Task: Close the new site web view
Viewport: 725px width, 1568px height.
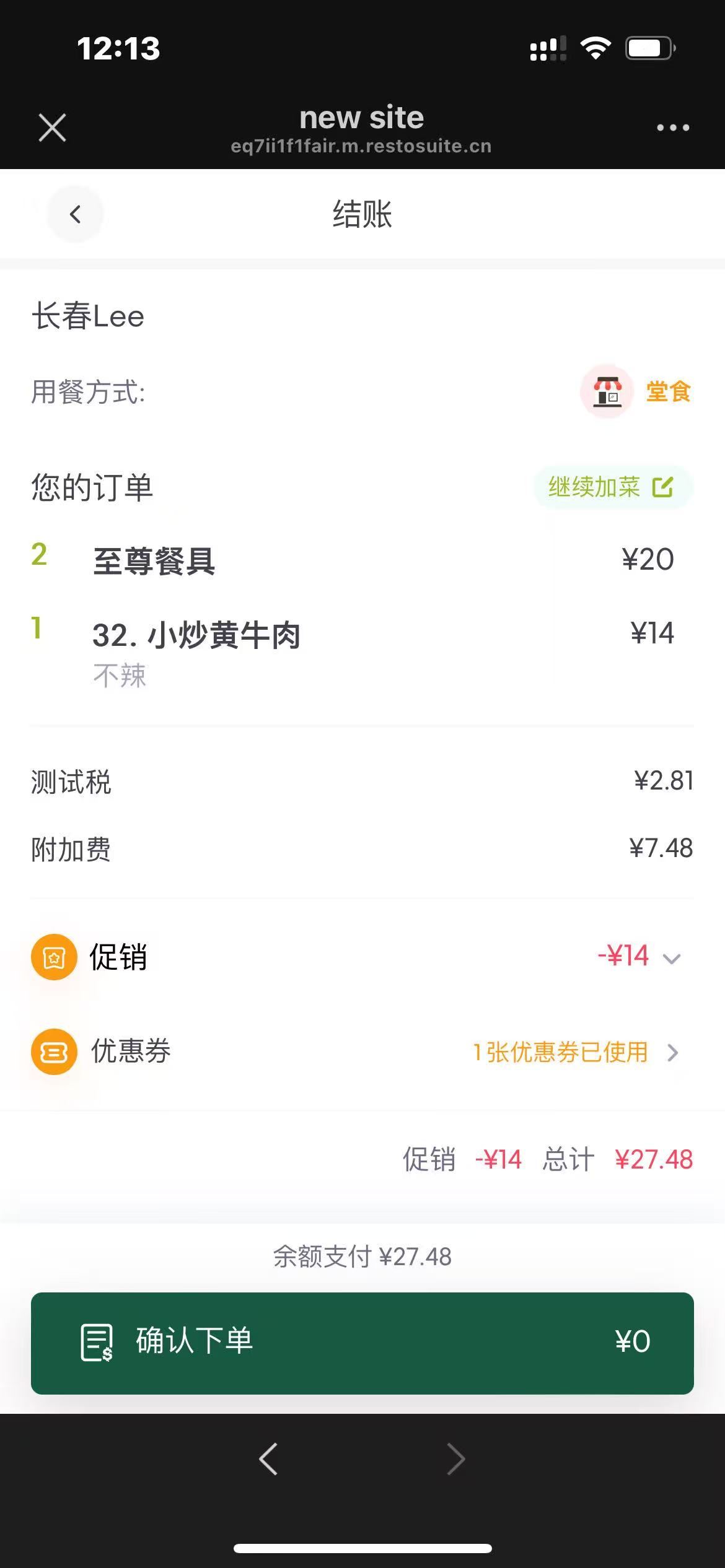Action: point(52,128)
